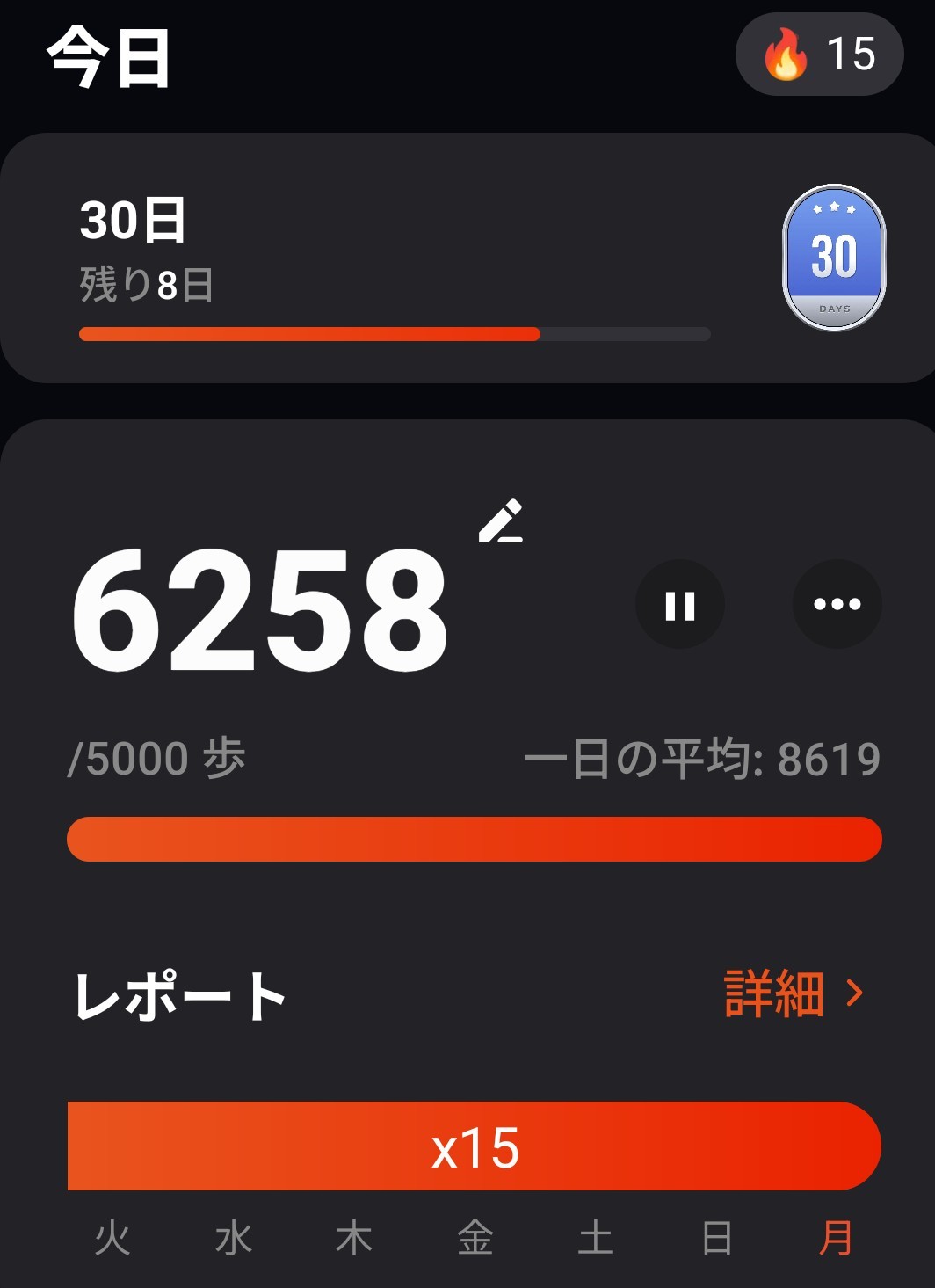Pause the step counting
Image resolution: width=935 pixels, height=1288 pixels.
click(679, 605)
